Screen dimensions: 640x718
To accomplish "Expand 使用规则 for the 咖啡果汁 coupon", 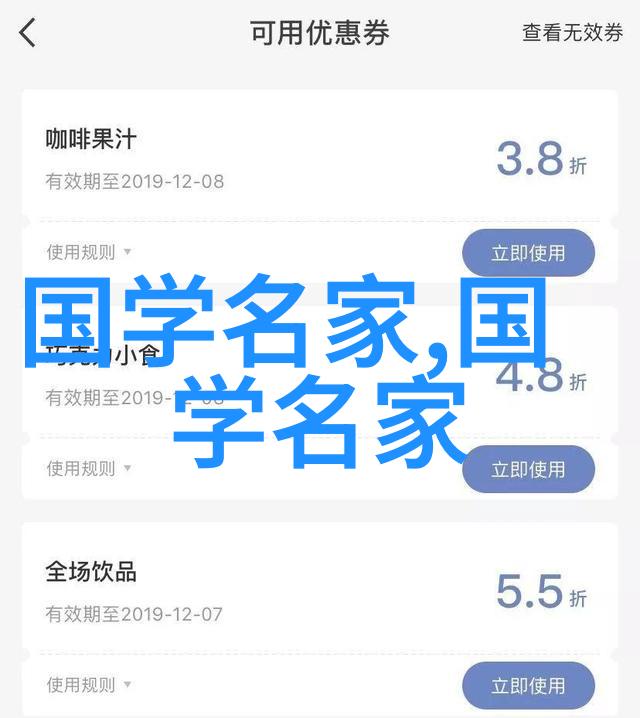I will [88, 252].
